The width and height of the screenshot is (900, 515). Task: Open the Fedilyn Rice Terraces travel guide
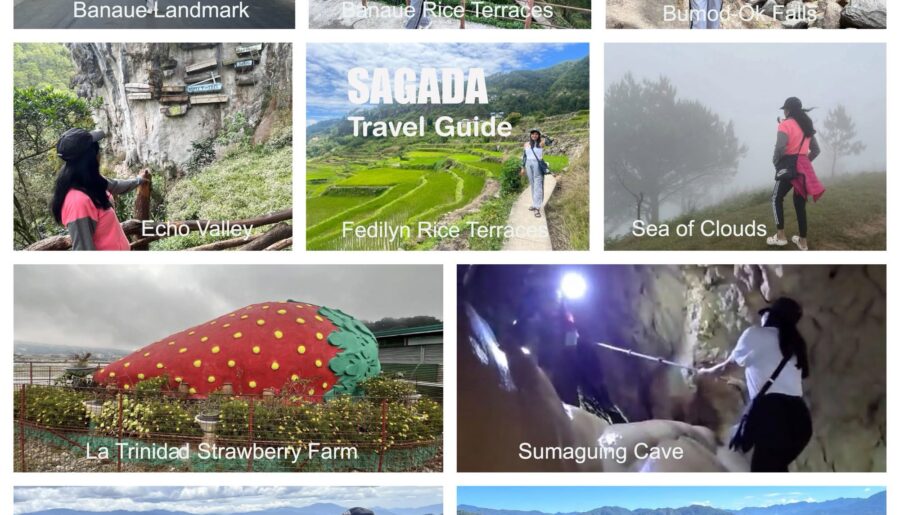[447, 146]
